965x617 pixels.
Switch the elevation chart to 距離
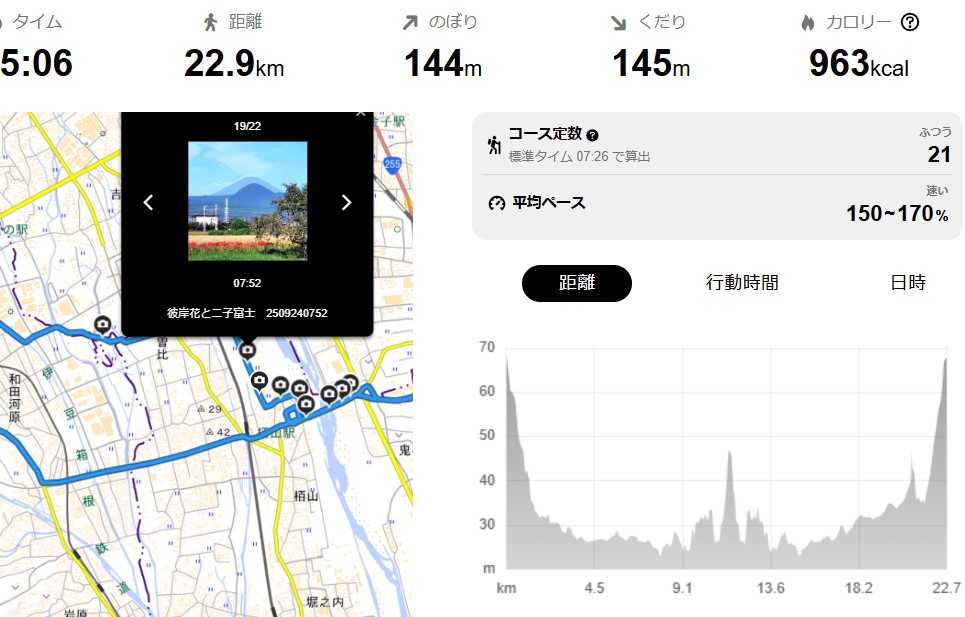(576, 283)
